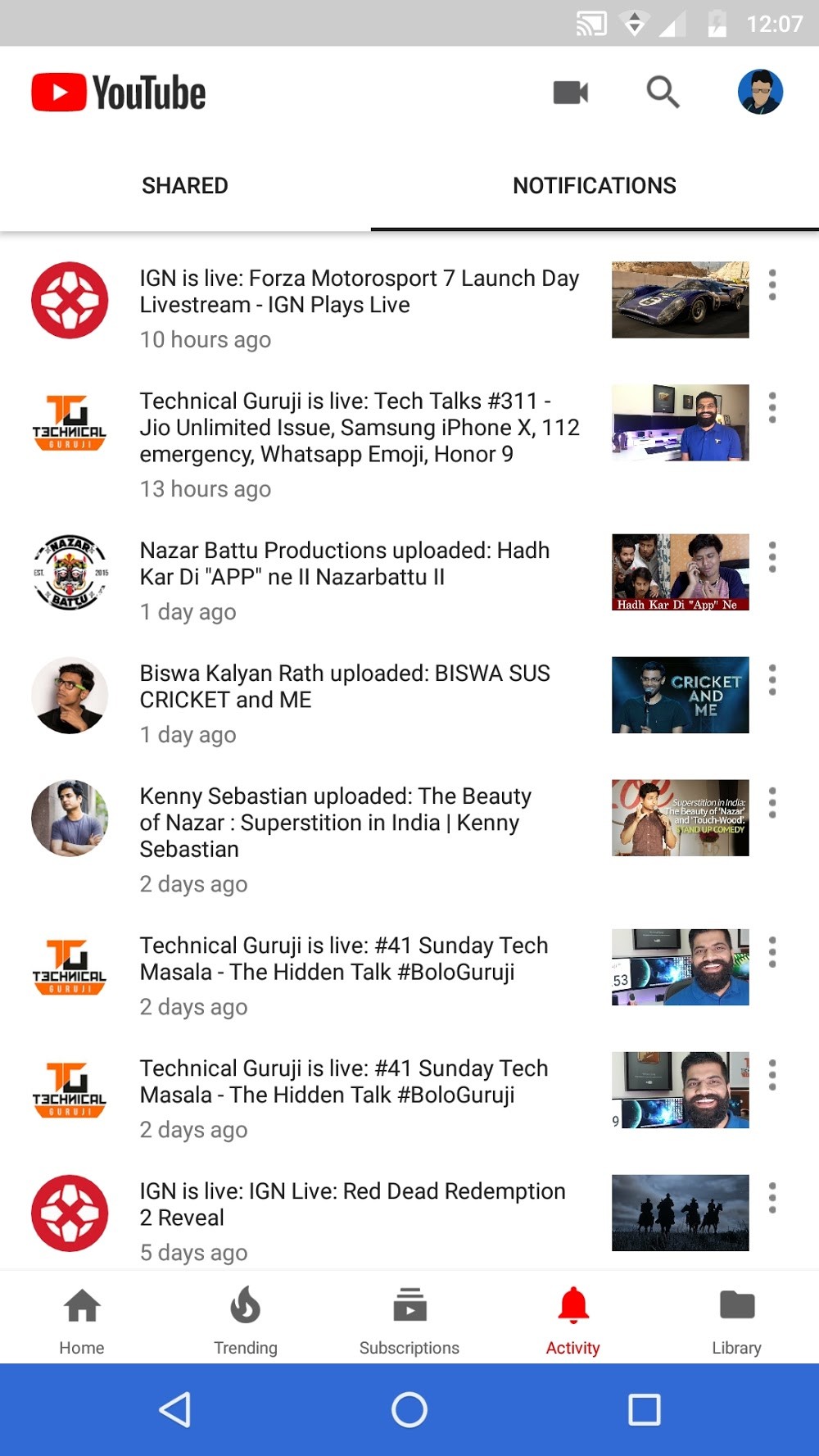Open the account profile avatar
Screen dimensions: 819x1456
[760, 92]
